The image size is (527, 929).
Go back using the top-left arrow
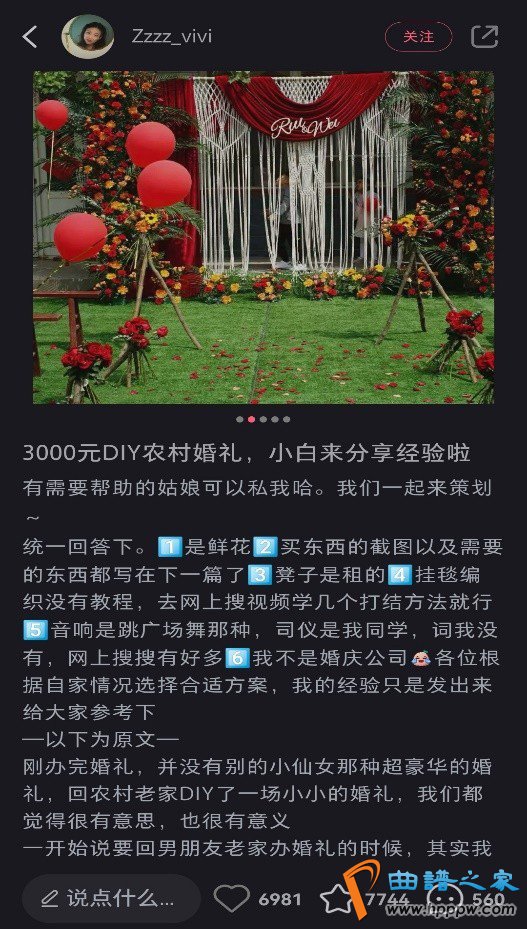(30, 37)
